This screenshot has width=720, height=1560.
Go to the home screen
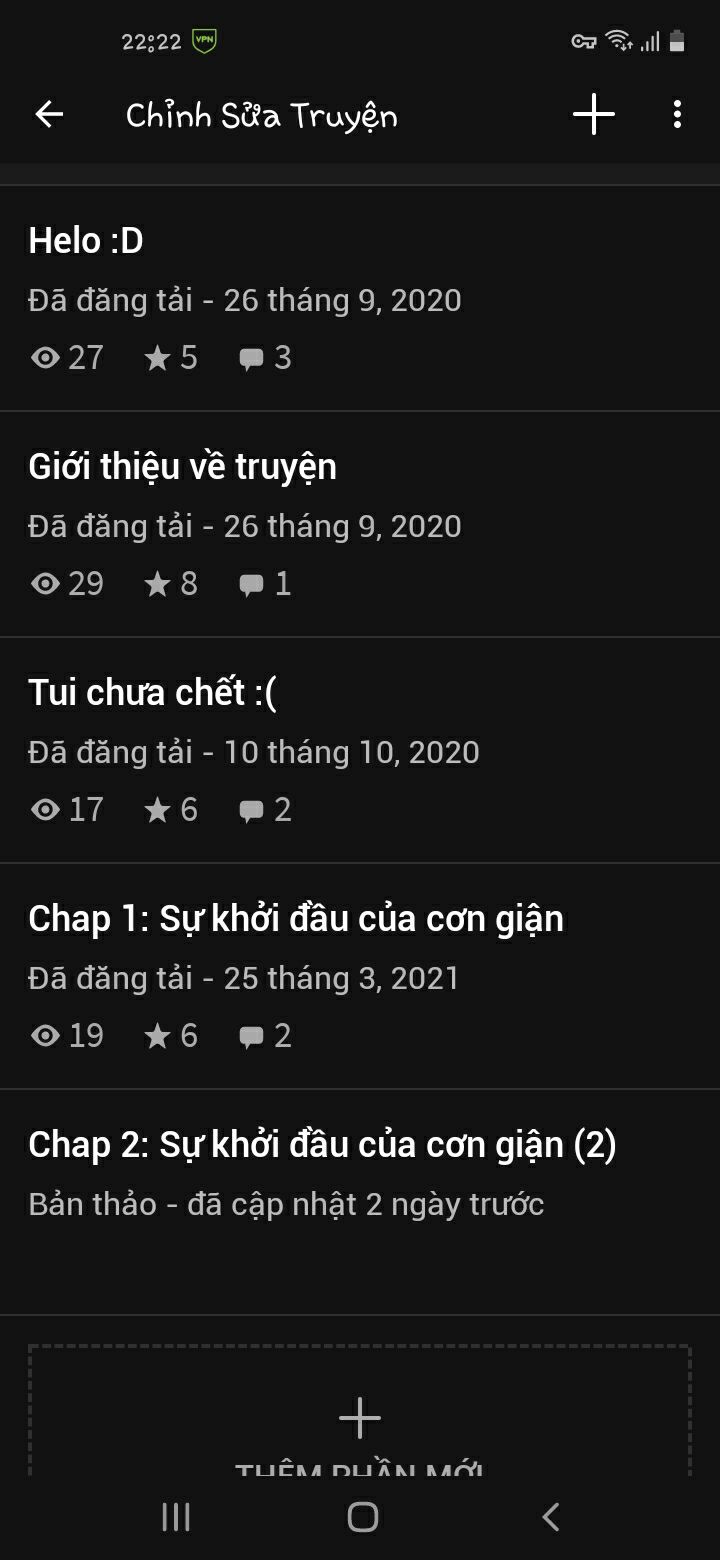362,1517
